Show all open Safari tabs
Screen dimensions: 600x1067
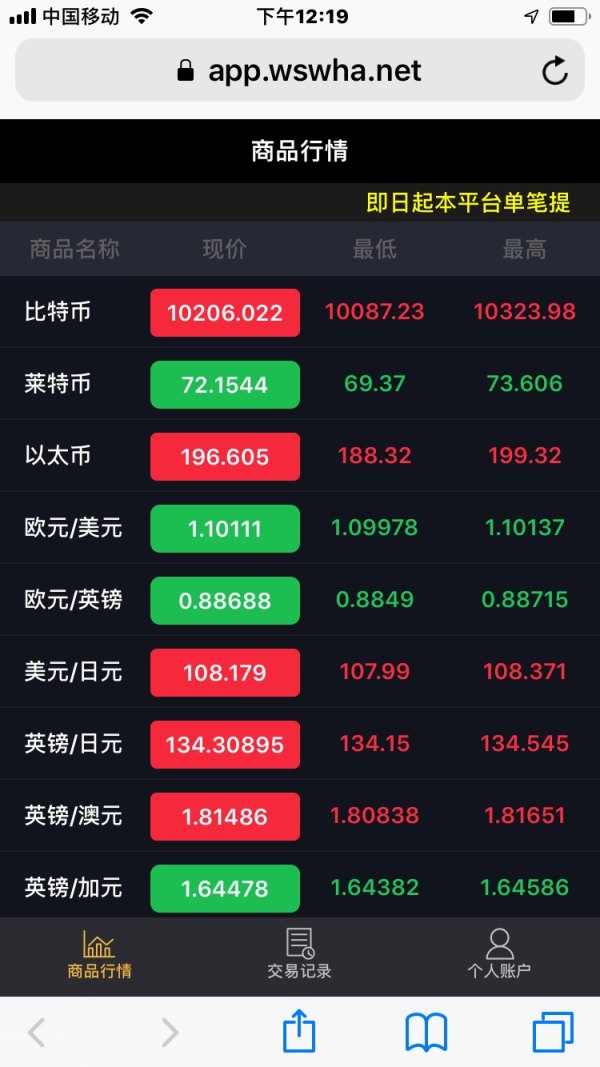click(x=553, y=1031)
